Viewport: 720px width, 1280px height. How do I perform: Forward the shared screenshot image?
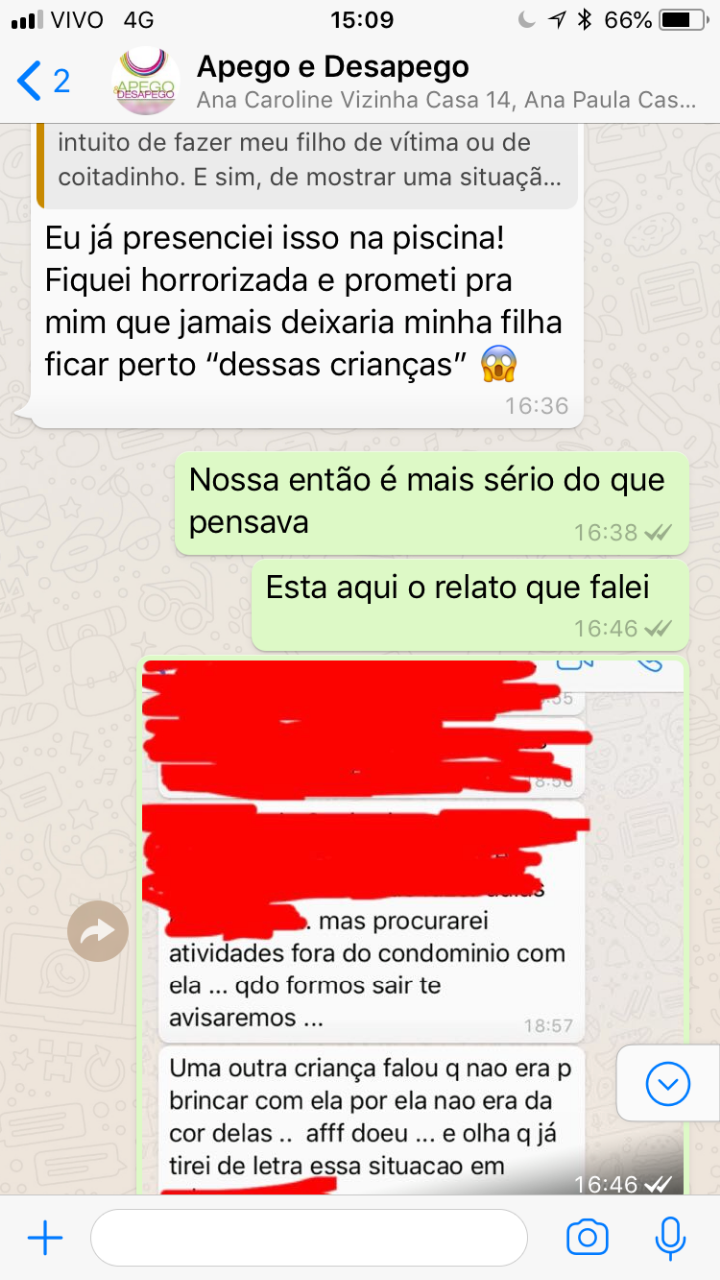[98, 932]
